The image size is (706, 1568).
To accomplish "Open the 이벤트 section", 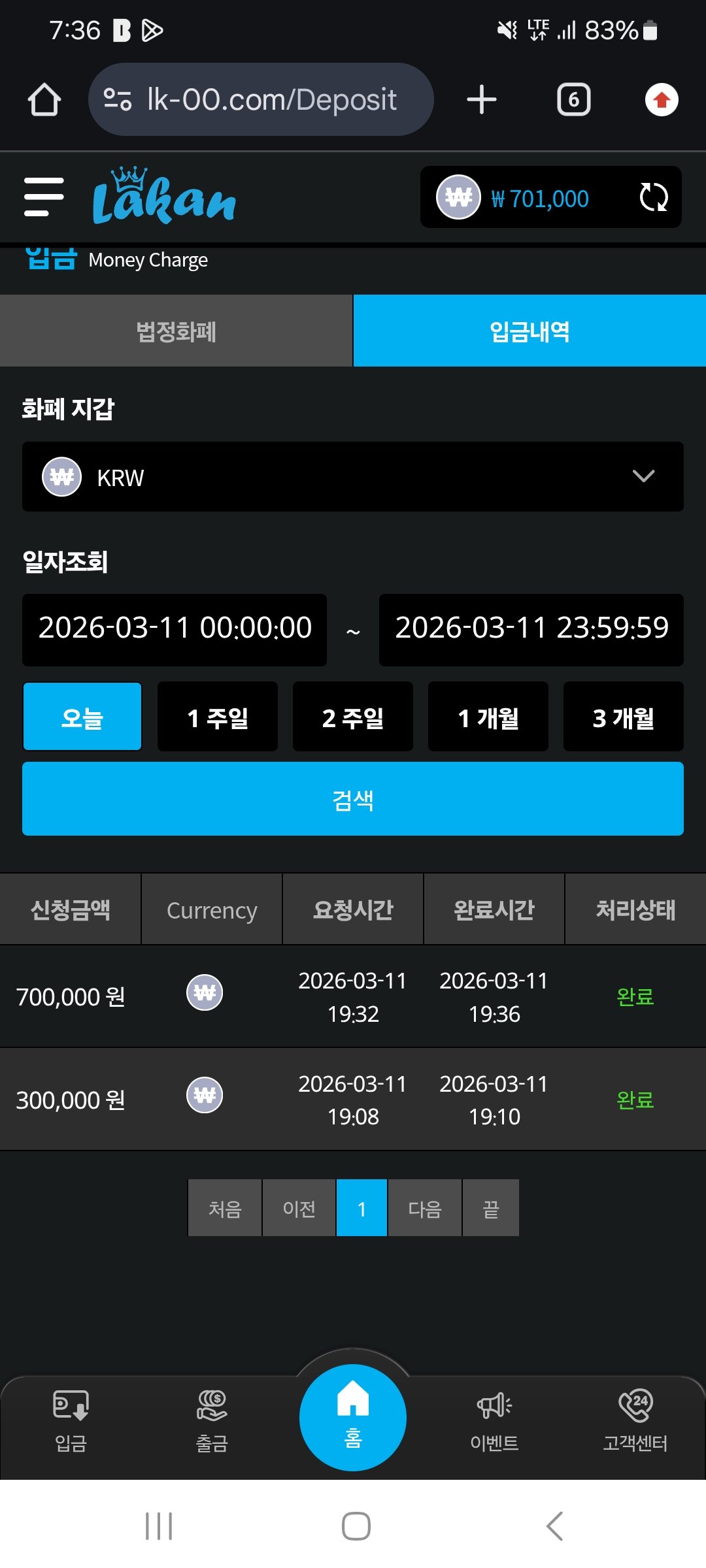I will (494, 1419).
